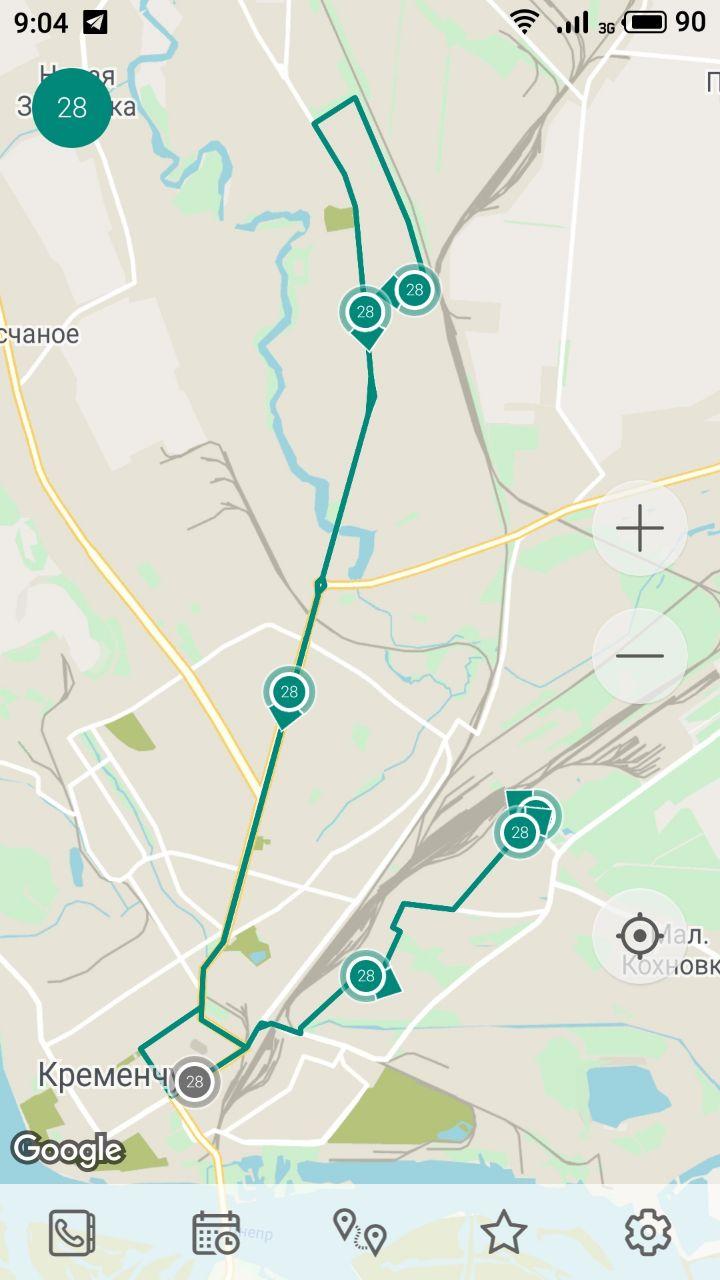Select the grey 28 stop marker near Кременчуг

[195, 1081]
